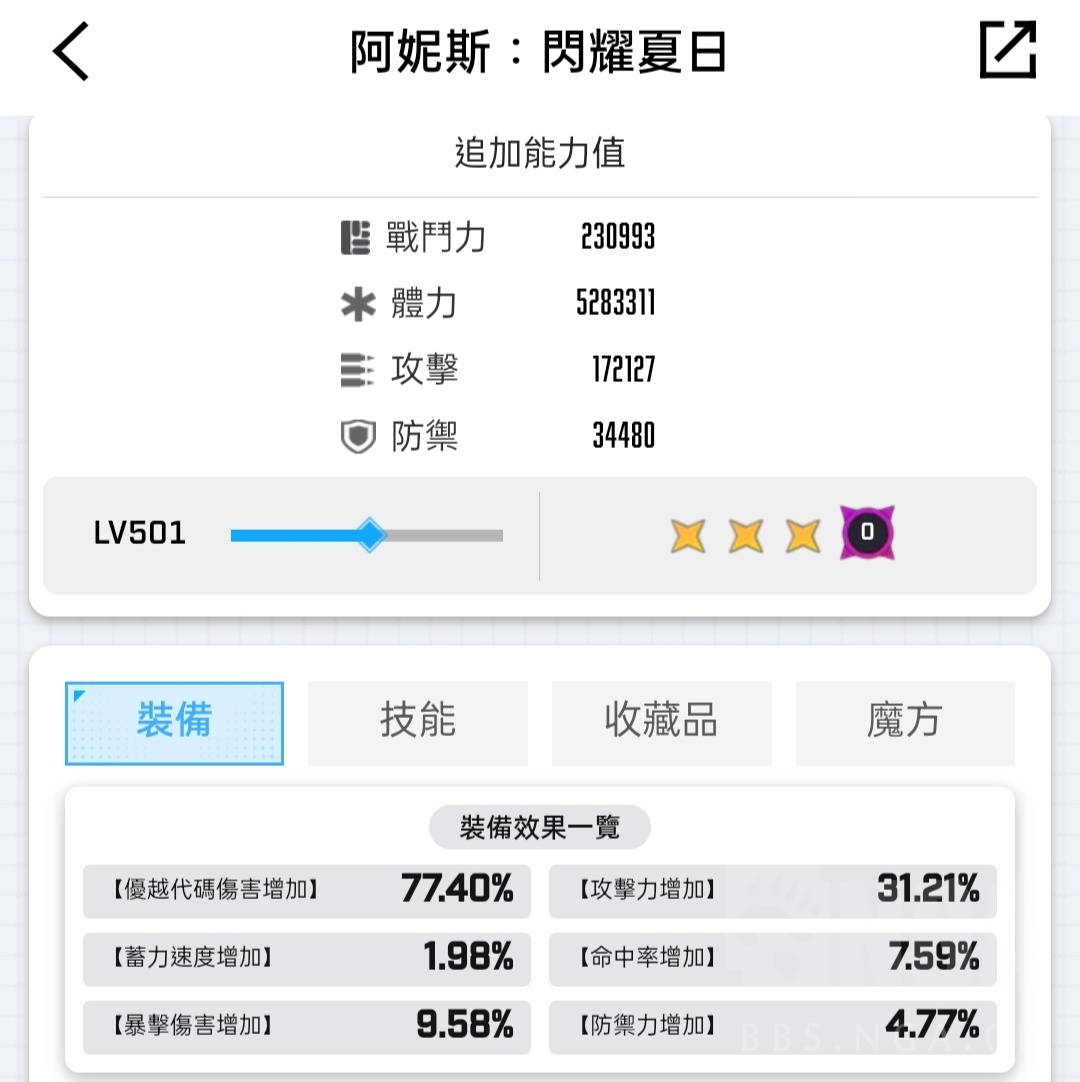Adjust the LV501 level slider
The image size is (1080, 1082).
pyautogui.click(x=371, y=535)
